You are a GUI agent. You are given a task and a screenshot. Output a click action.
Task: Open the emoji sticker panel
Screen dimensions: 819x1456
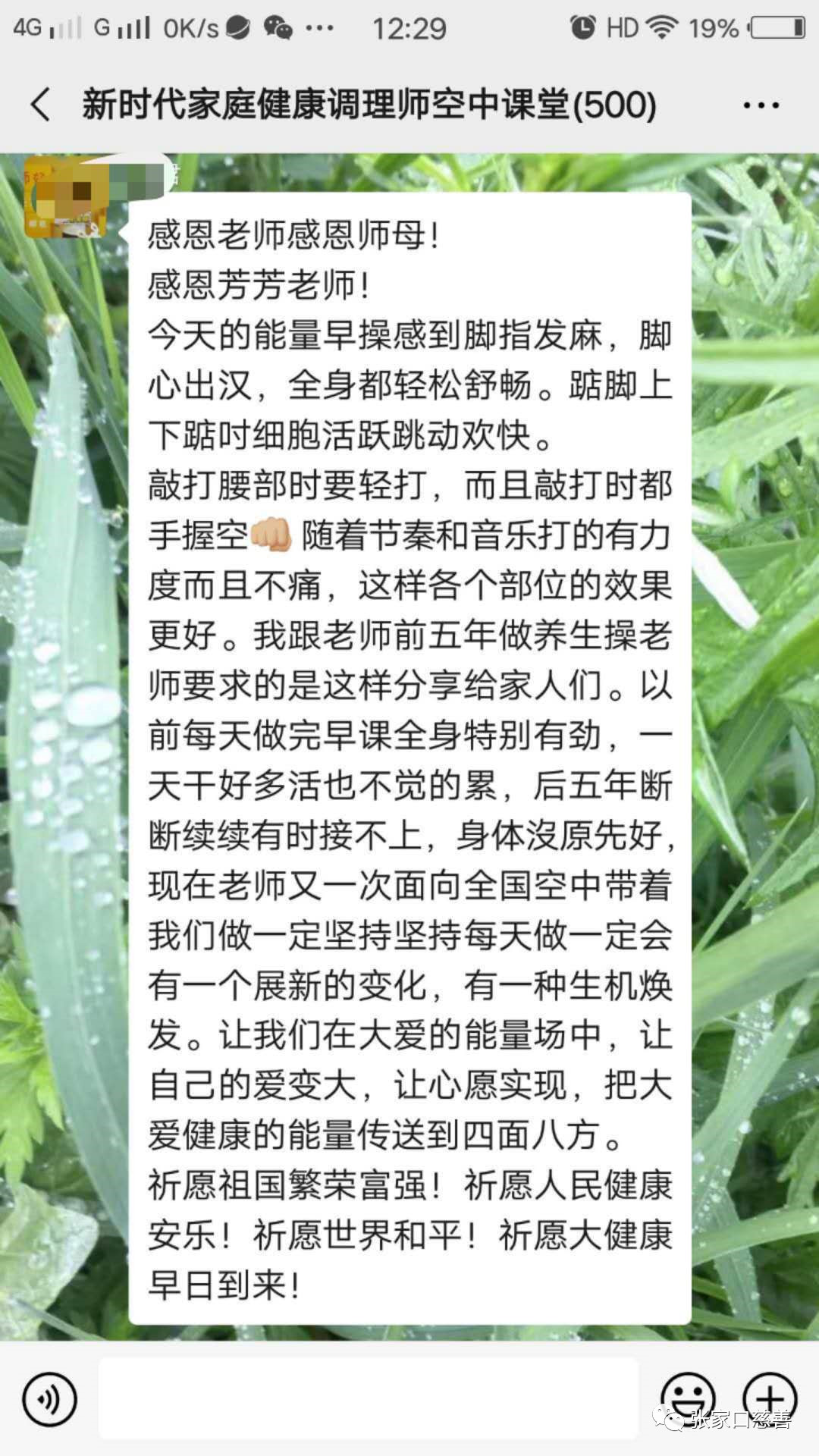[x=688, y=1395]
